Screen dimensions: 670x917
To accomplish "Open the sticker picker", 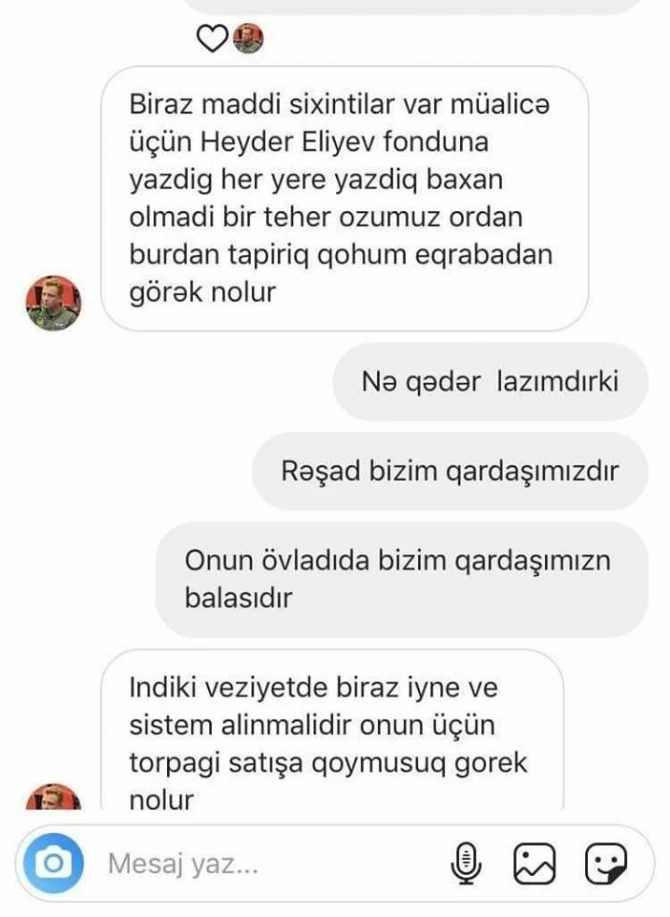I will 605,862.
